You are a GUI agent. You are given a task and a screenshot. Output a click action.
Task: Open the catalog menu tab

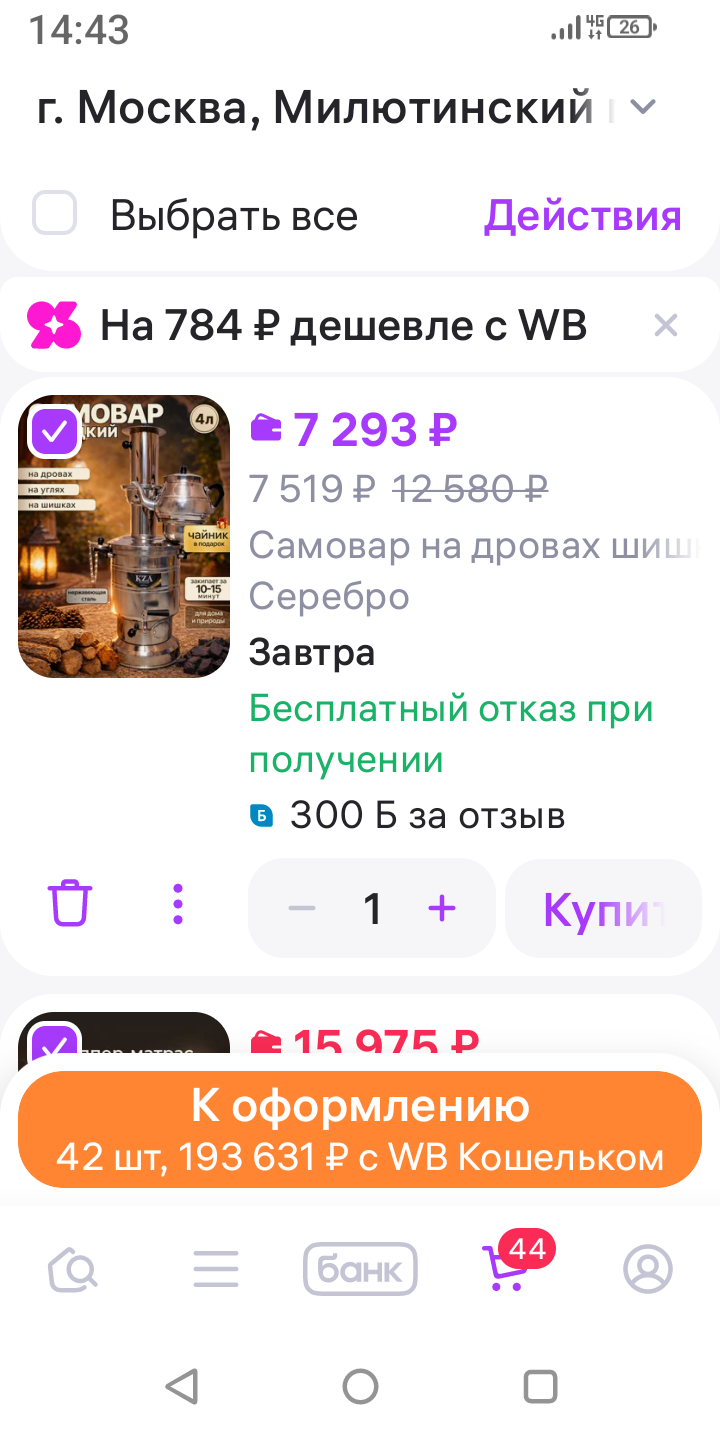(216, 1270)
